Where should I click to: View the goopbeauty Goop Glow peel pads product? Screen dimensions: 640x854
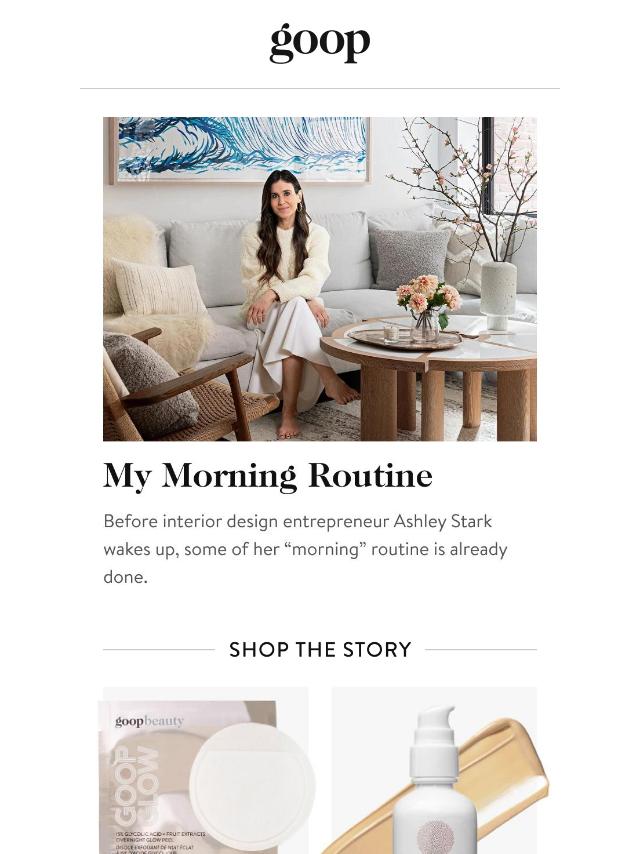pyautogui.click(x=205, y=771)
